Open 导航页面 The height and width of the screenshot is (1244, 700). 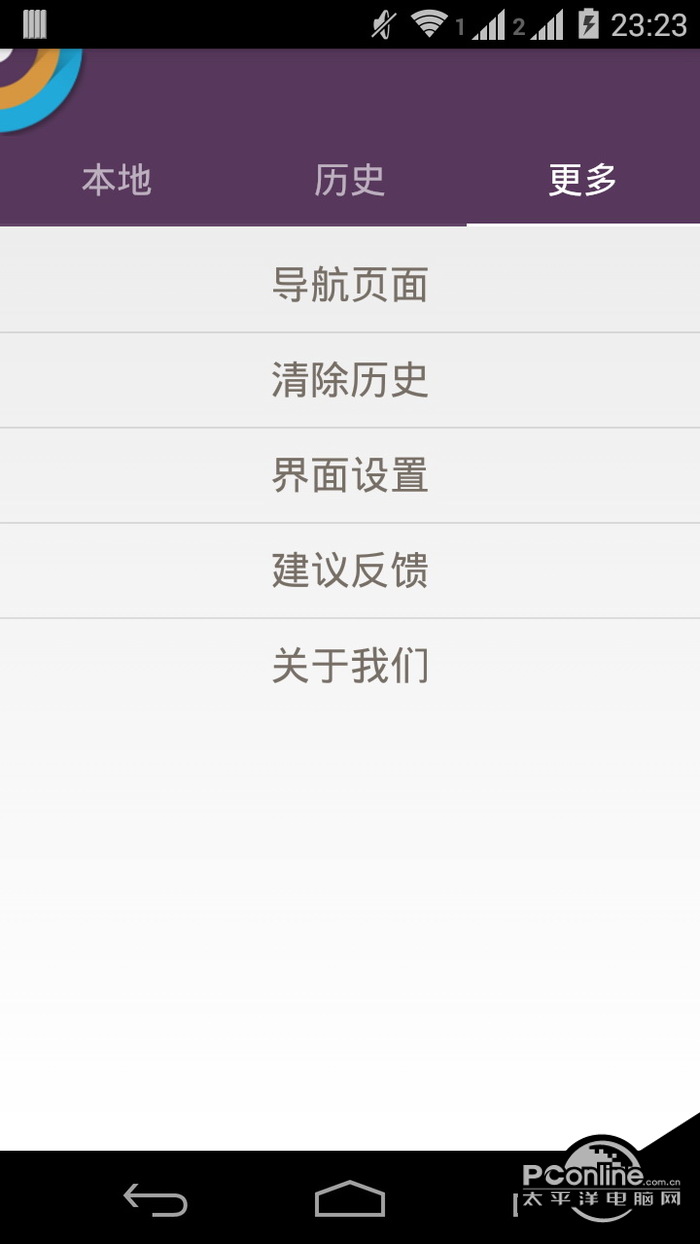(x=350, y=285)
